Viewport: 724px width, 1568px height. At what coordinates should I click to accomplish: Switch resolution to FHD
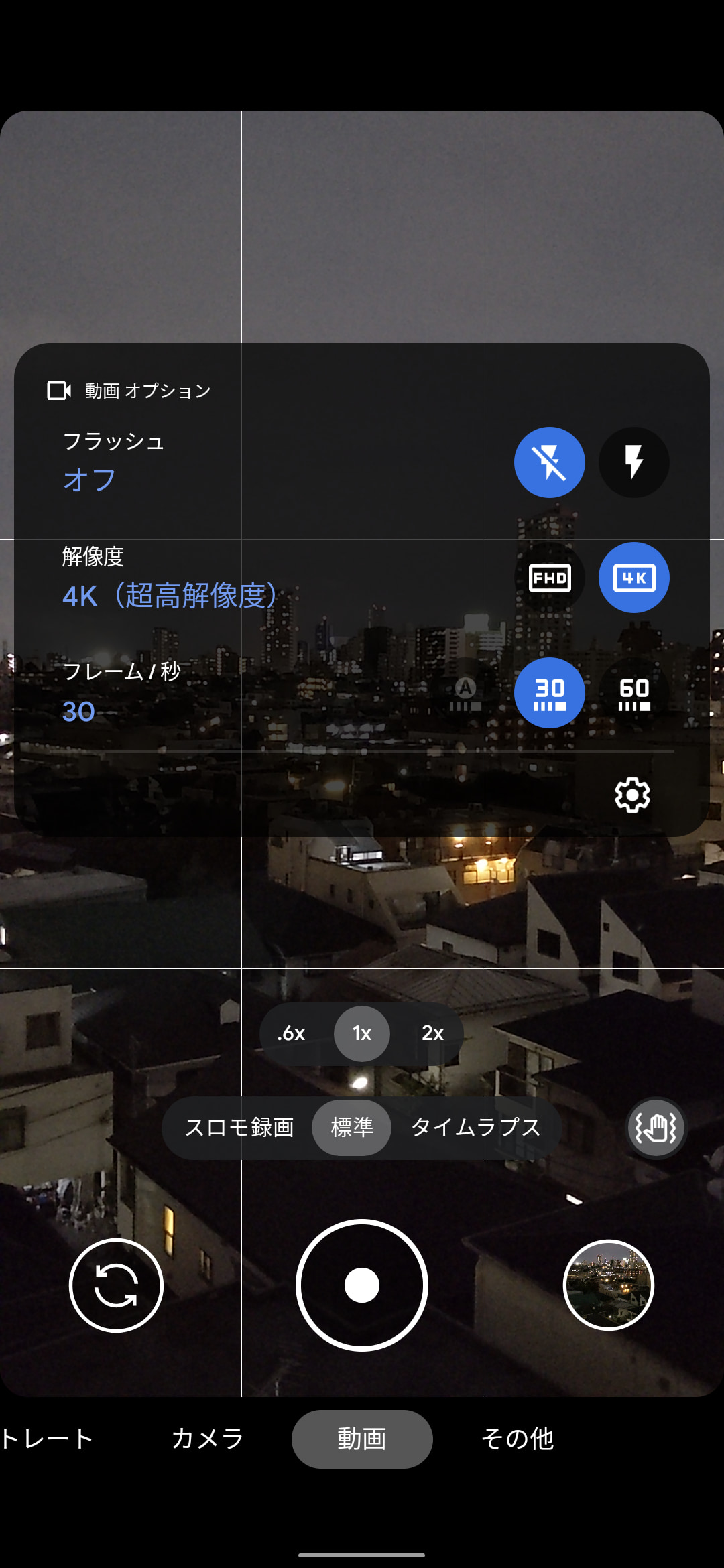click(549, 578)
